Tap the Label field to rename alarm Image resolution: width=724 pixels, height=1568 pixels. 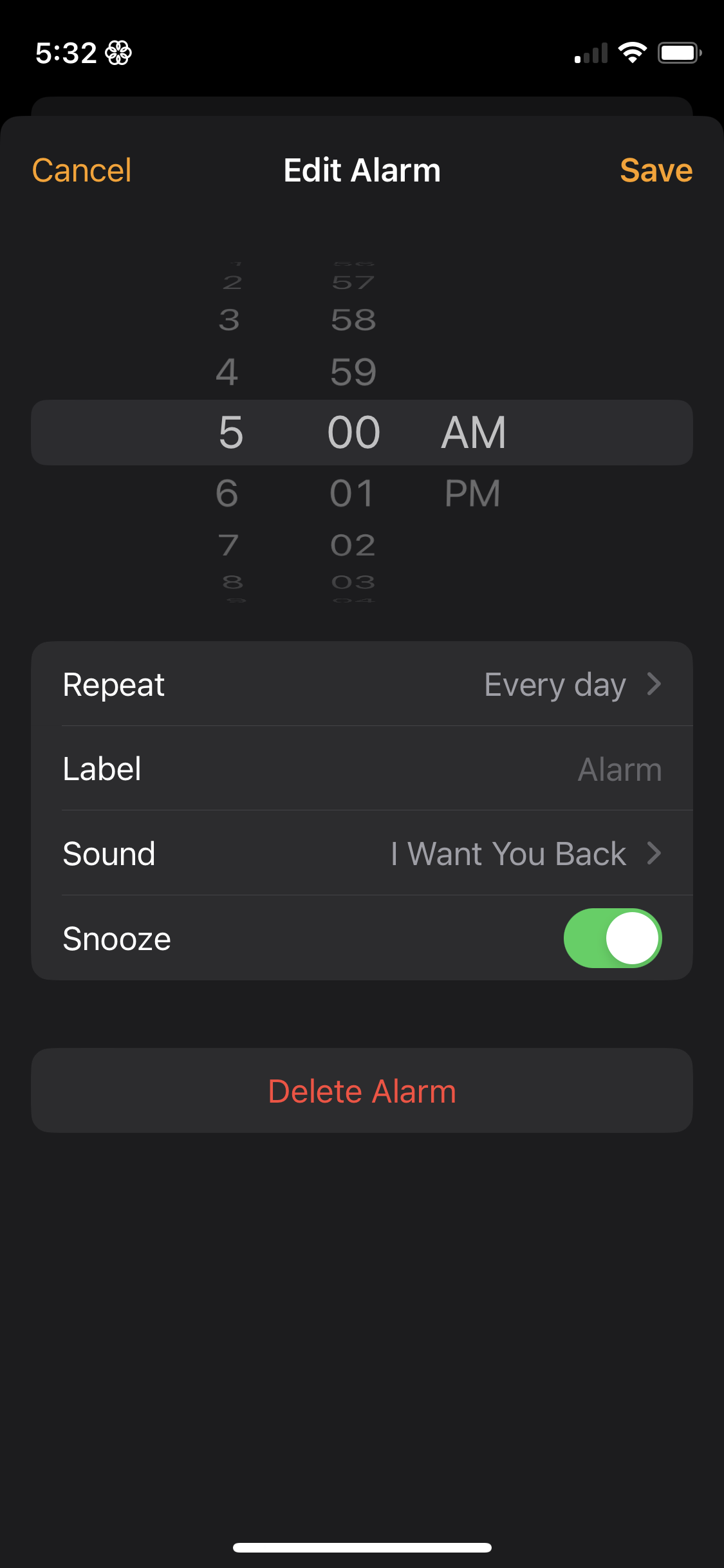362,769
